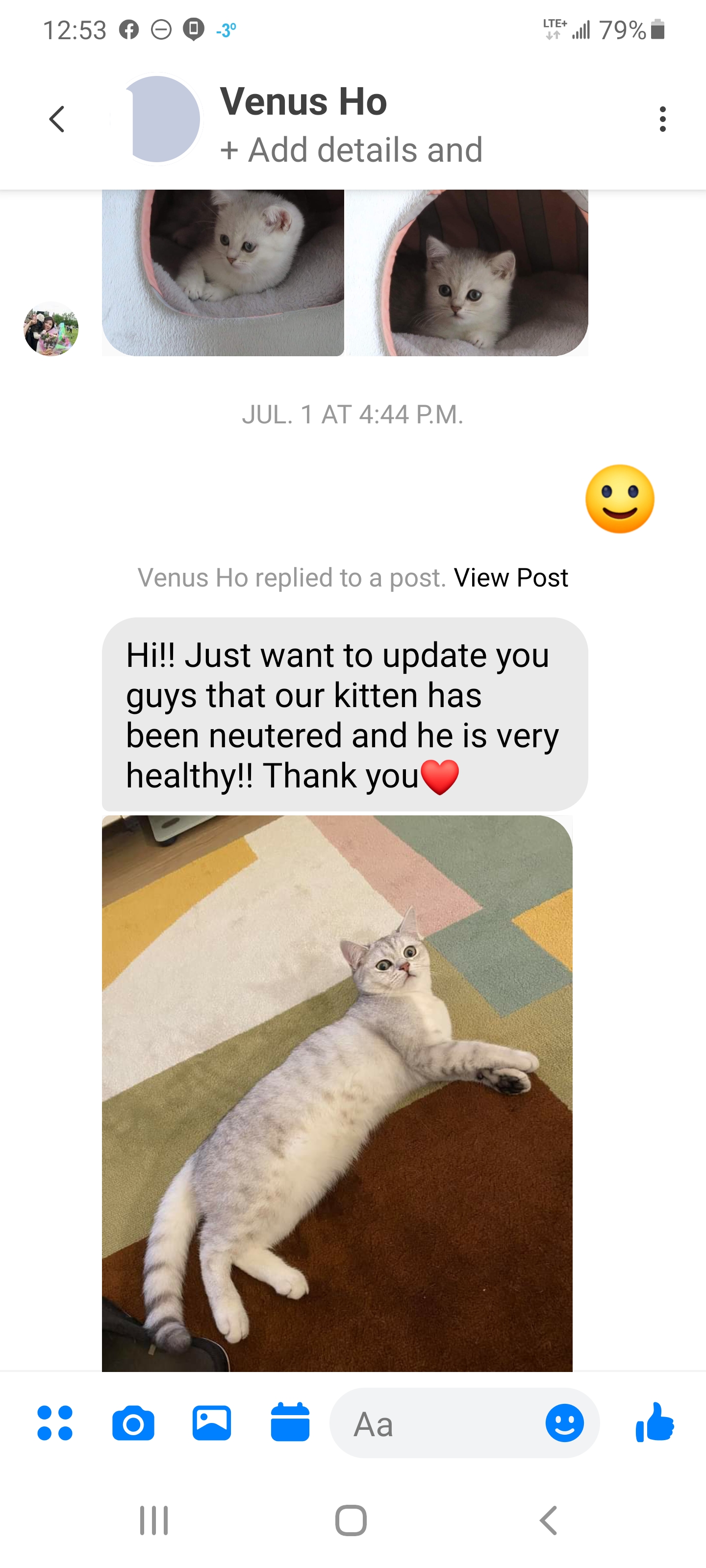Open the calendar appointment icon

point(290,1423)
